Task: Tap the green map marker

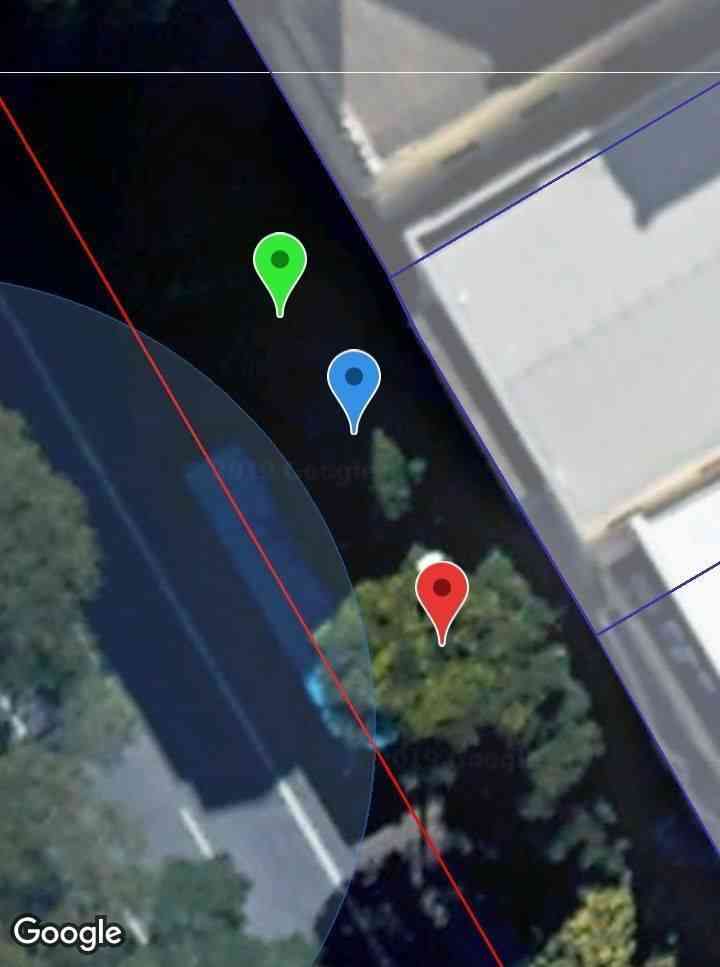Action: pos(279,265)
